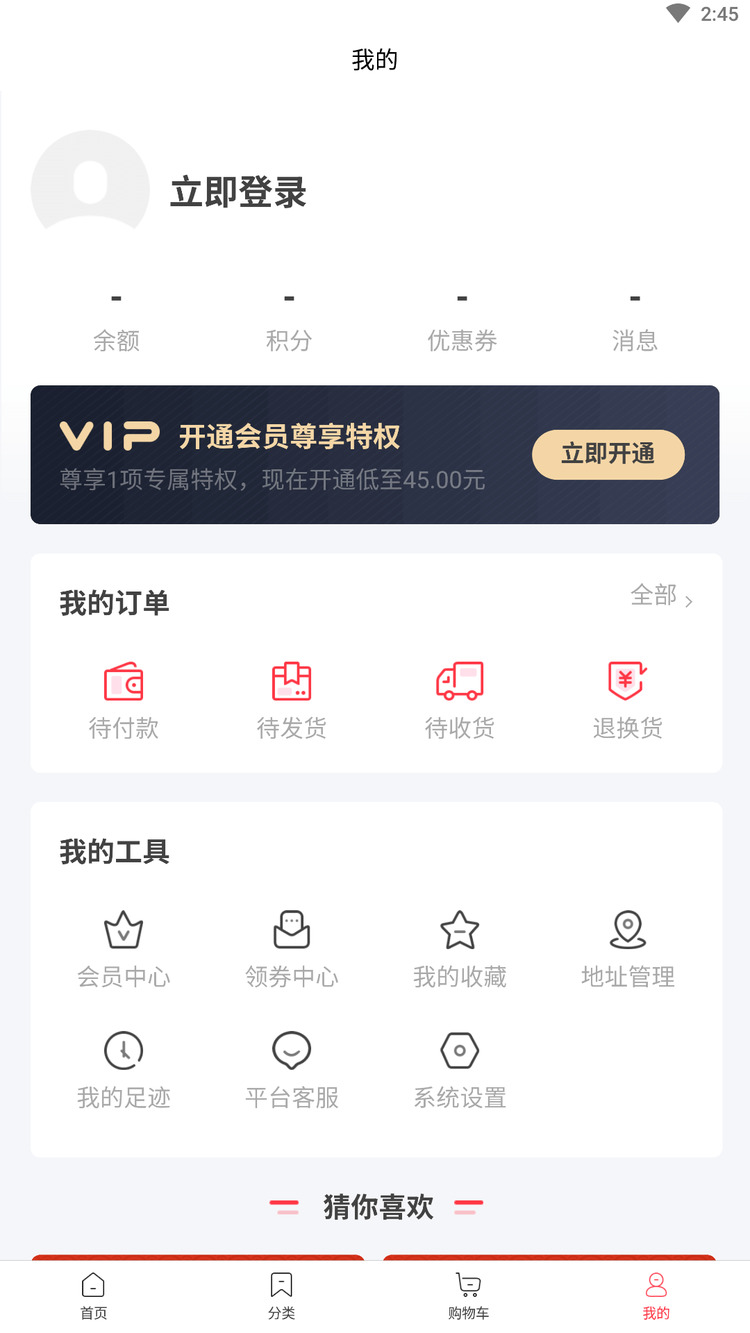This screenshot has width=750, height=1333.
Task: Open 待发货 (to be shipped) orders
Action: (x=292, y=698)
